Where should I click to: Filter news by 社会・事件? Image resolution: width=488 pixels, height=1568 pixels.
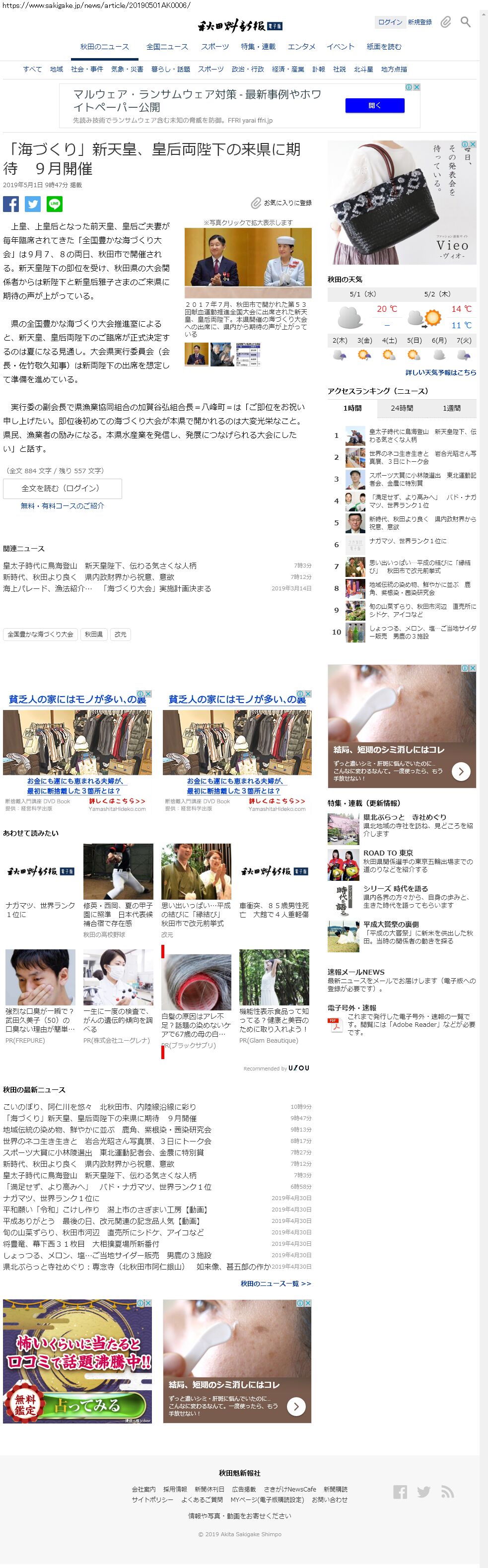87,70
